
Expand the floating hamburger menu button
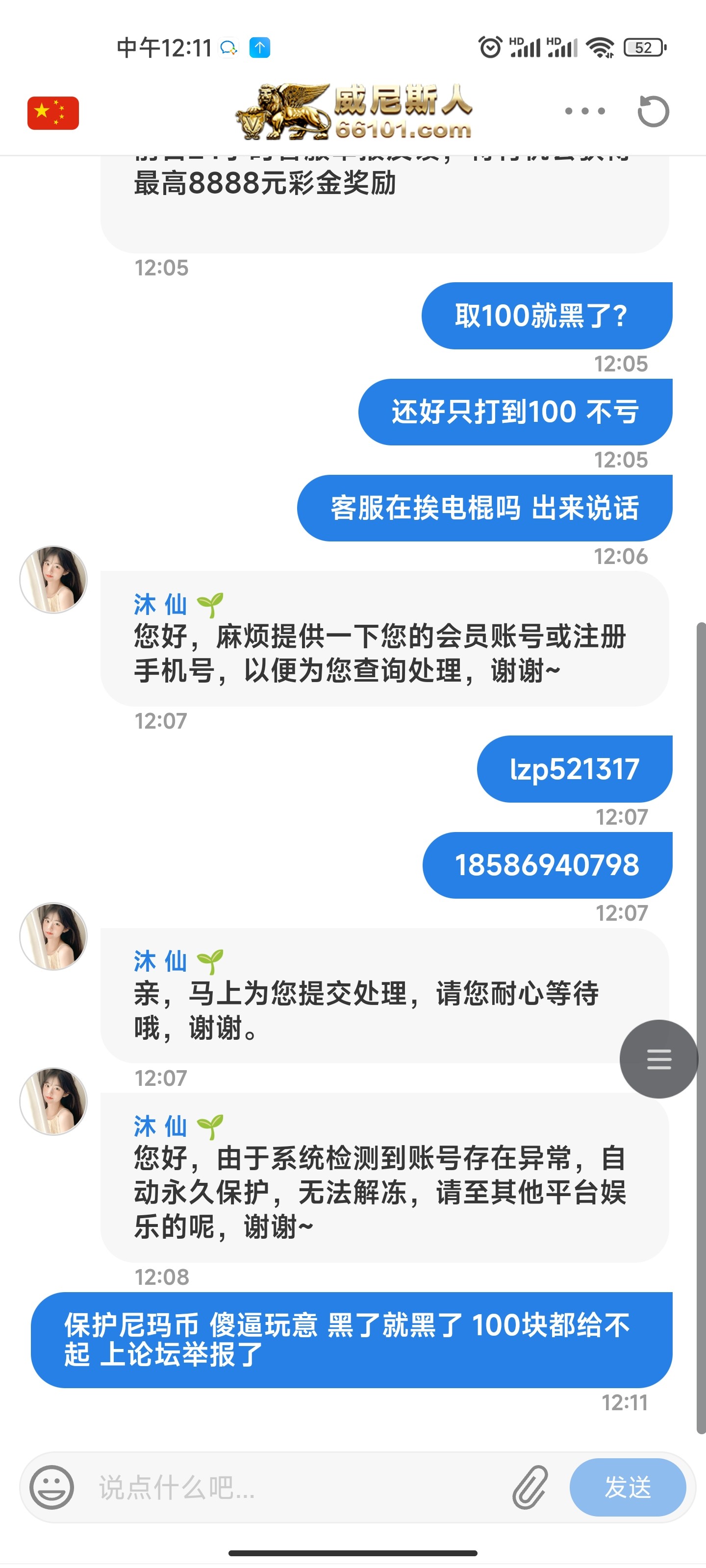(x=657, y=1059)
